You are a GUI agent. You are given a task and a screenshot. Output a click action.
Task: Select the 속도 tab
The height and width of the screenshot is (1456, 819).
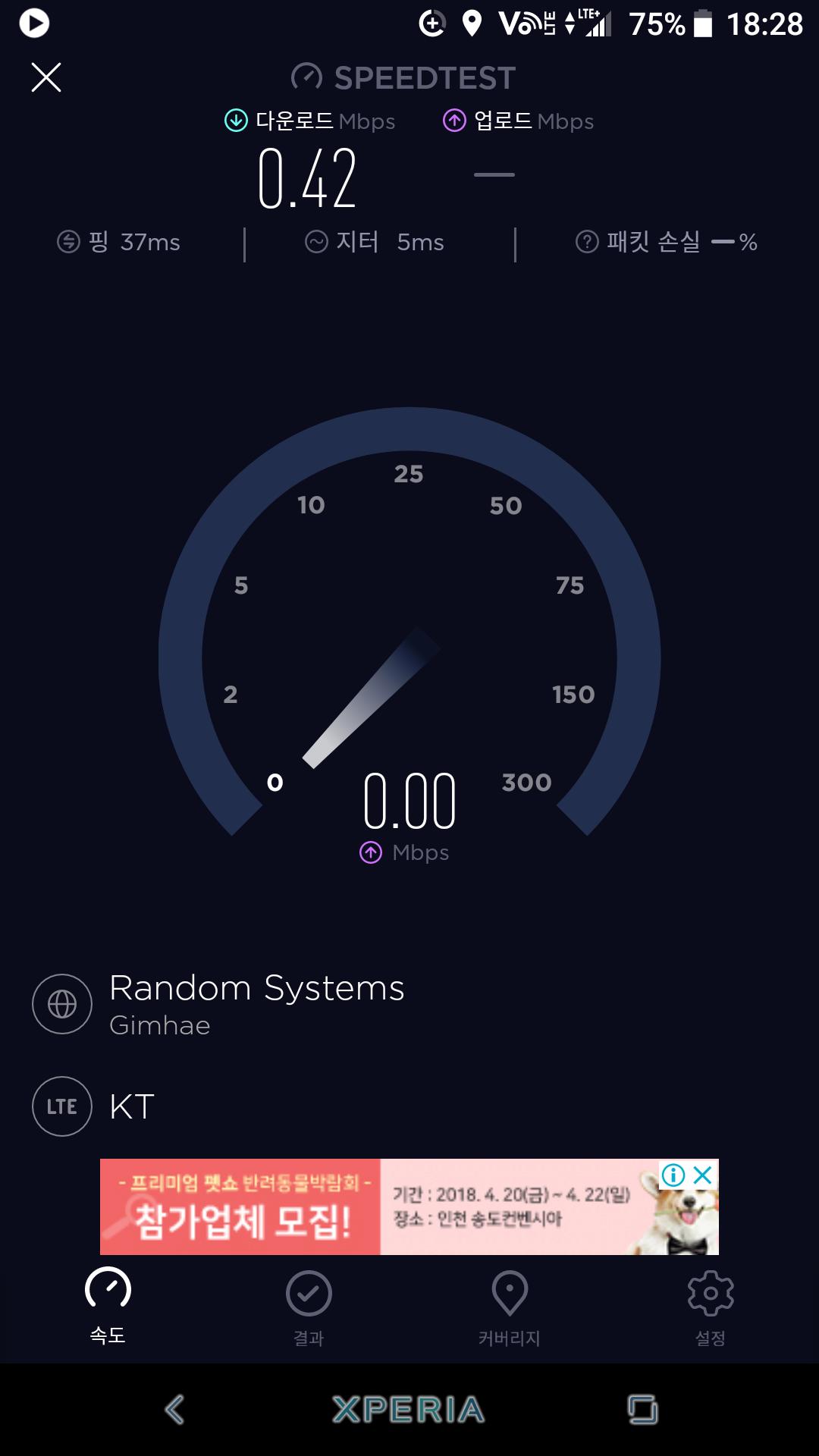(108, 1304)
